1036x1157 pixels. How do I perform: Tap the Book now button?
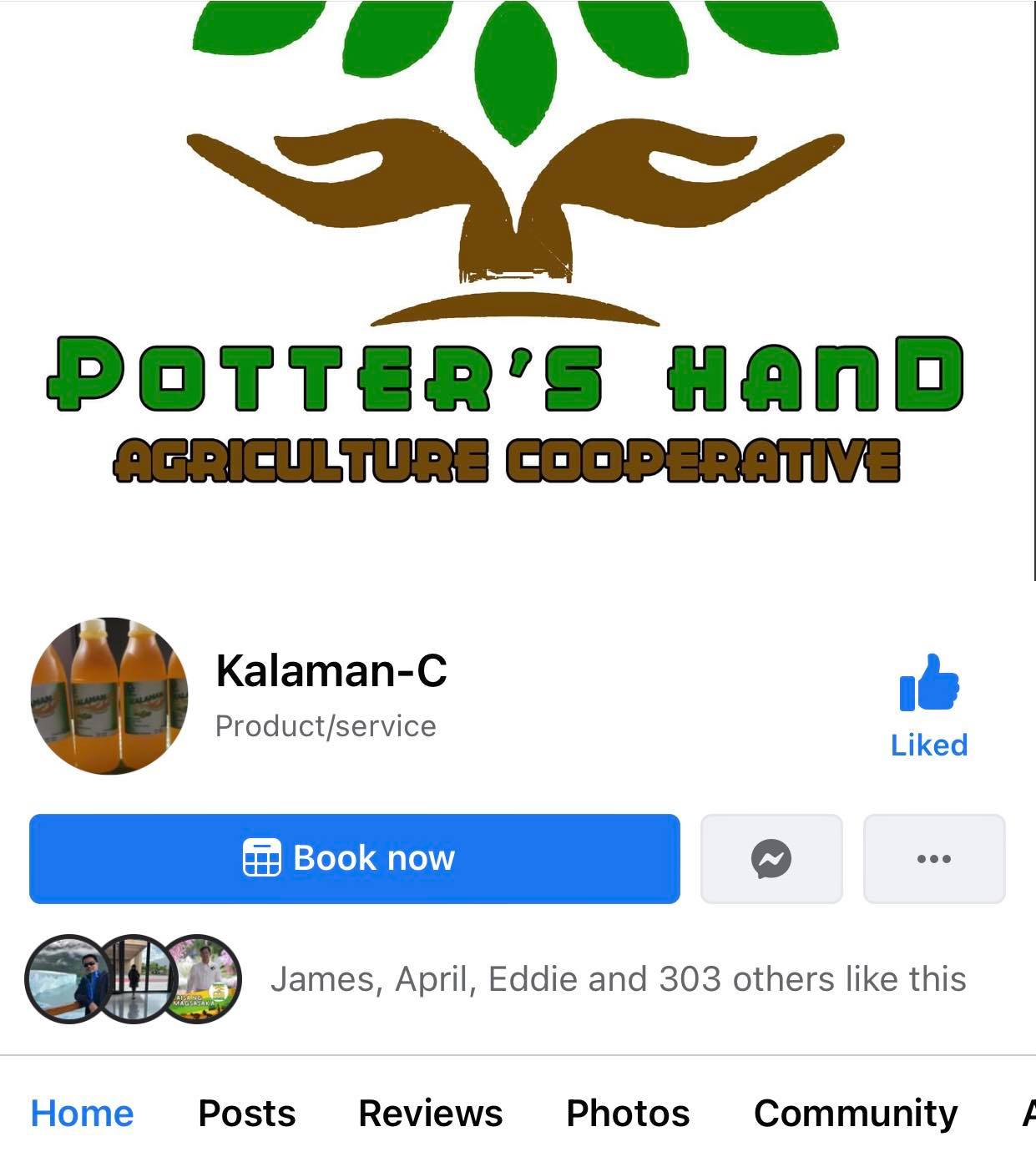(x=354, y=858)
